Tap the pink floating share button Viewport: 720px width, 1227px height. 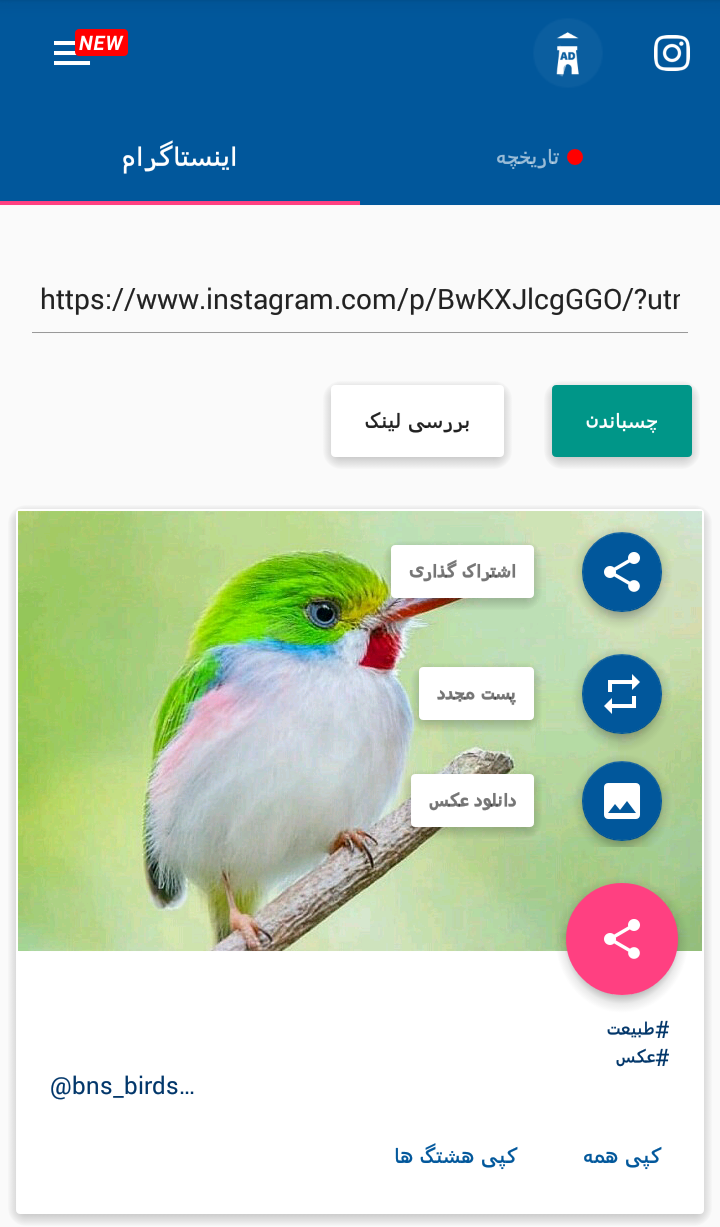point(622,939)
